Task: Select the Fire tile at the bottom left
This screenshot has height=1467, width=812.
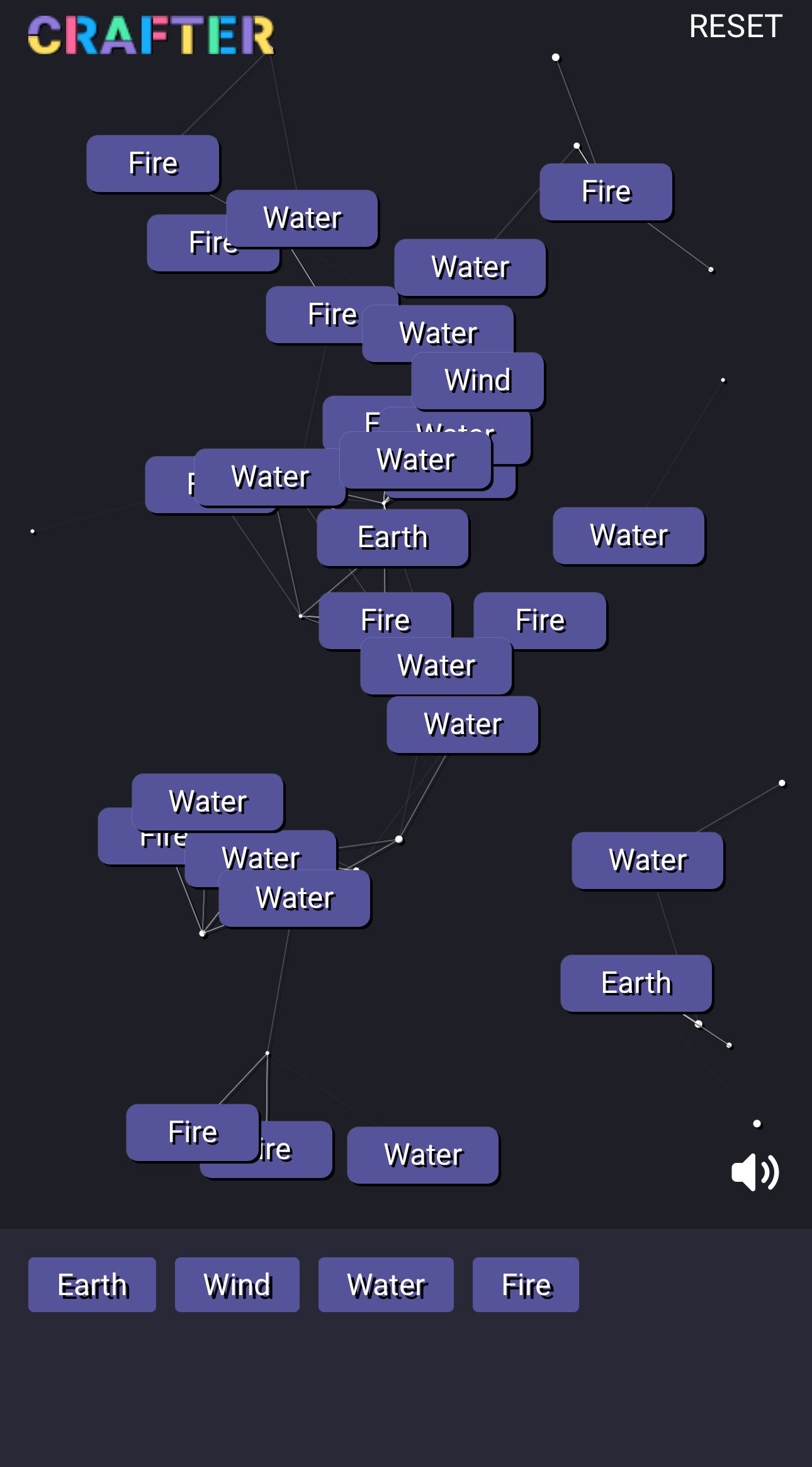Action: [193, 1131]
